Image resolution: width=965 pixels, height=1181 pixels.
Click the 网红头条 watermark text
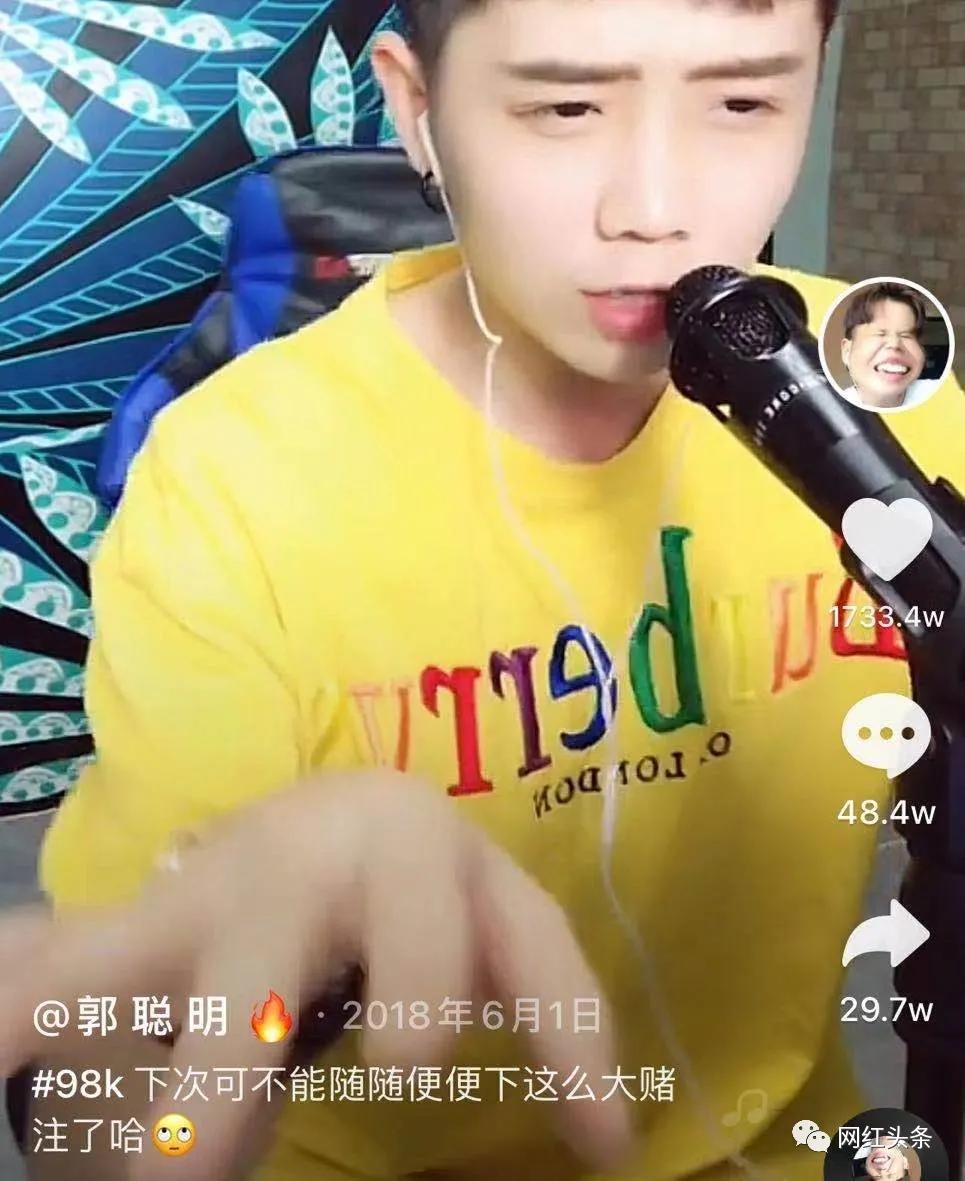point(885,1138)
